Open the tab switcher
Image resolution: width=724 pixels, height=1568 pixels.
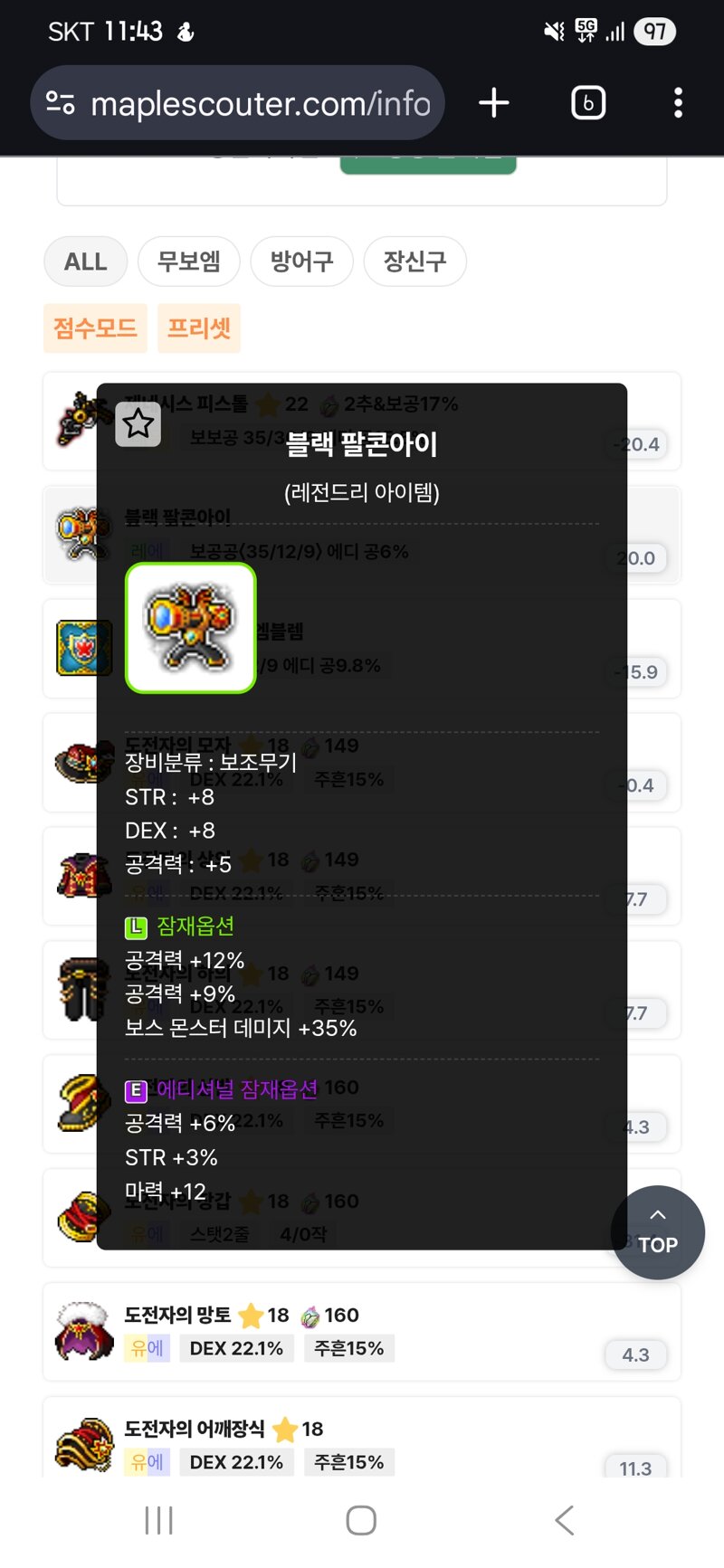[x=588, y=103]
